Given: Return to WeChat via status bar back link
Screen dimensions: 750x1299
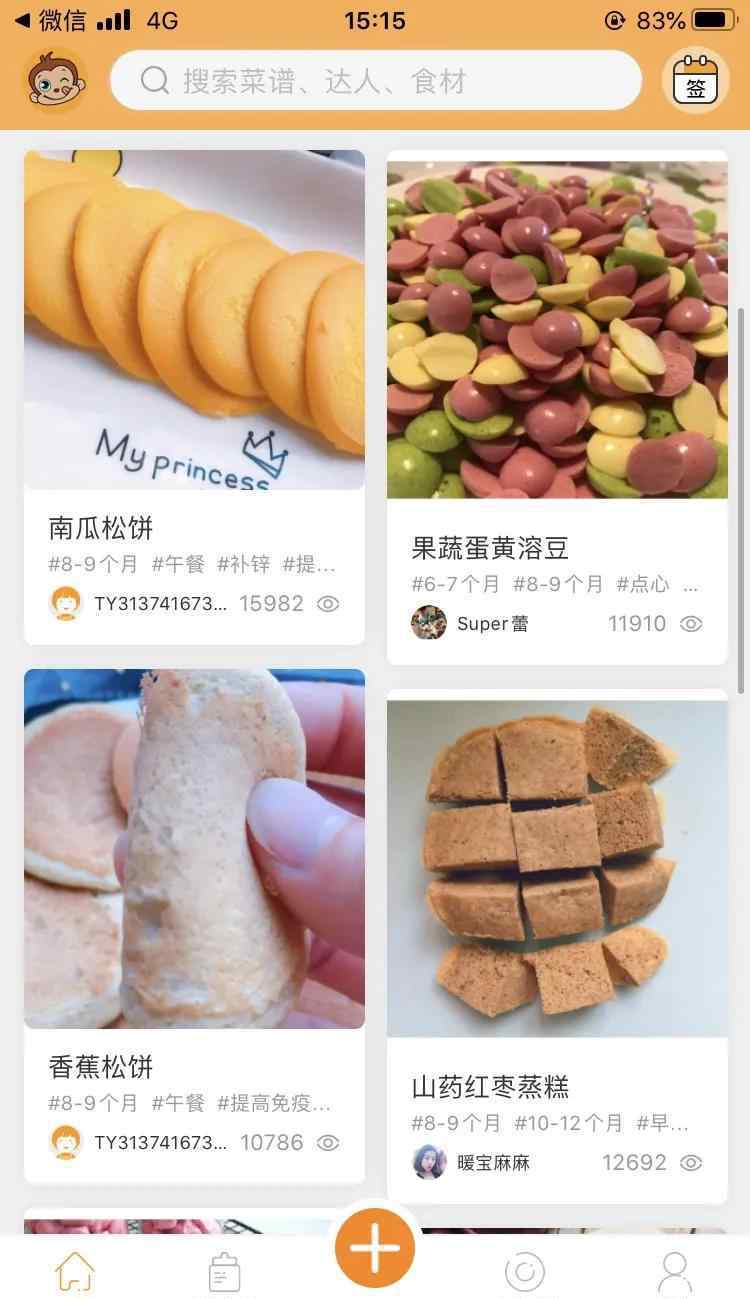Looking at the screenshot, I should click(x=50, y=20).
